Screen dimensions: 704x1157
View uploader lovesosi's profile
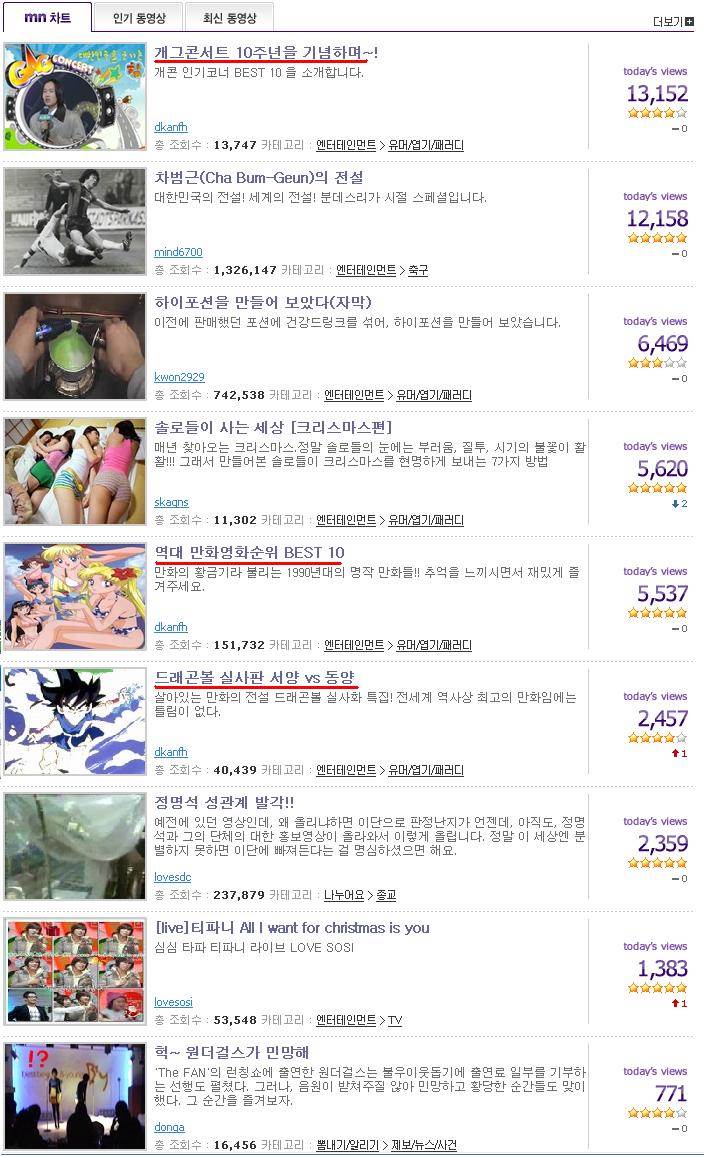tap(173, 1002)
